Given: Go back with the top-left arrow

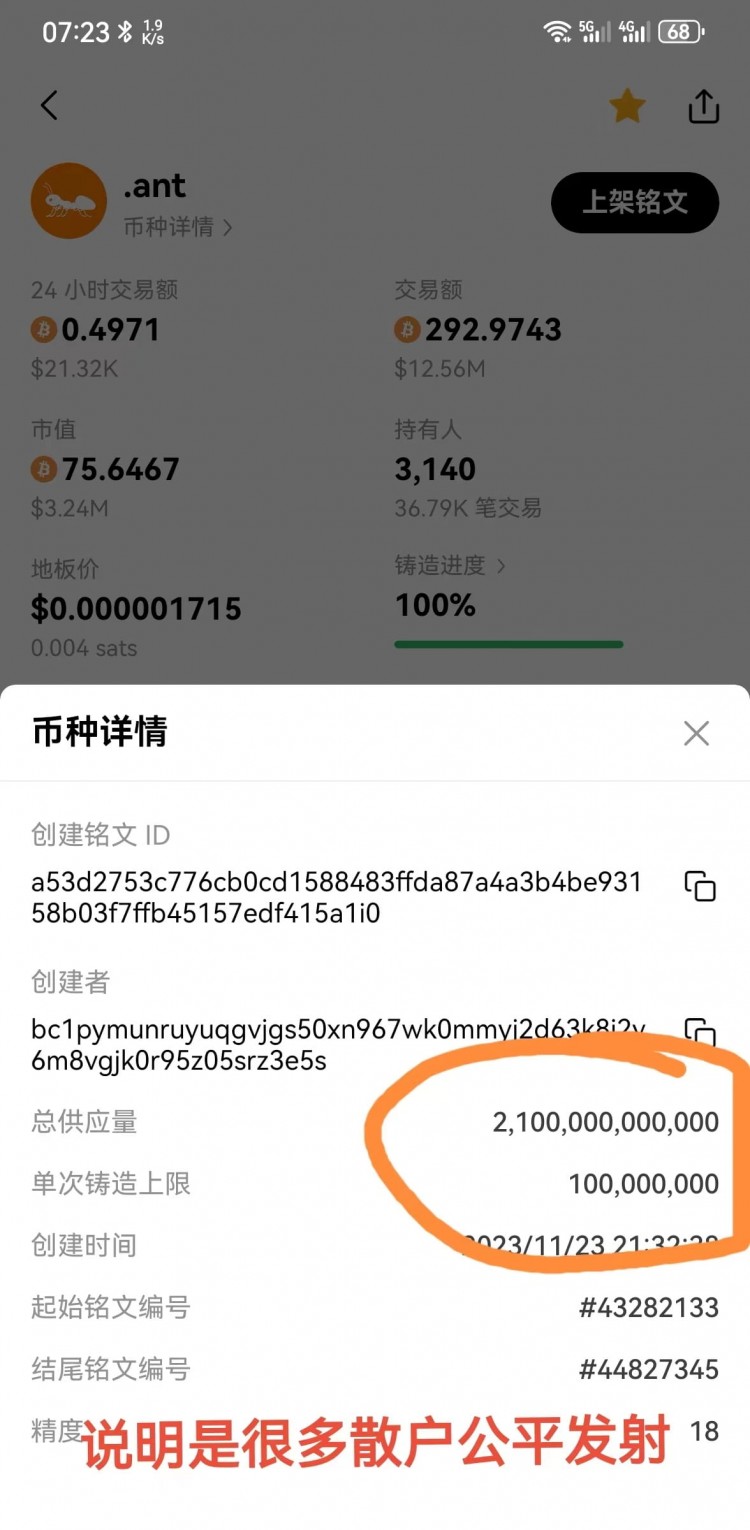Looking at the screenshot, I should tap(49, 105).
